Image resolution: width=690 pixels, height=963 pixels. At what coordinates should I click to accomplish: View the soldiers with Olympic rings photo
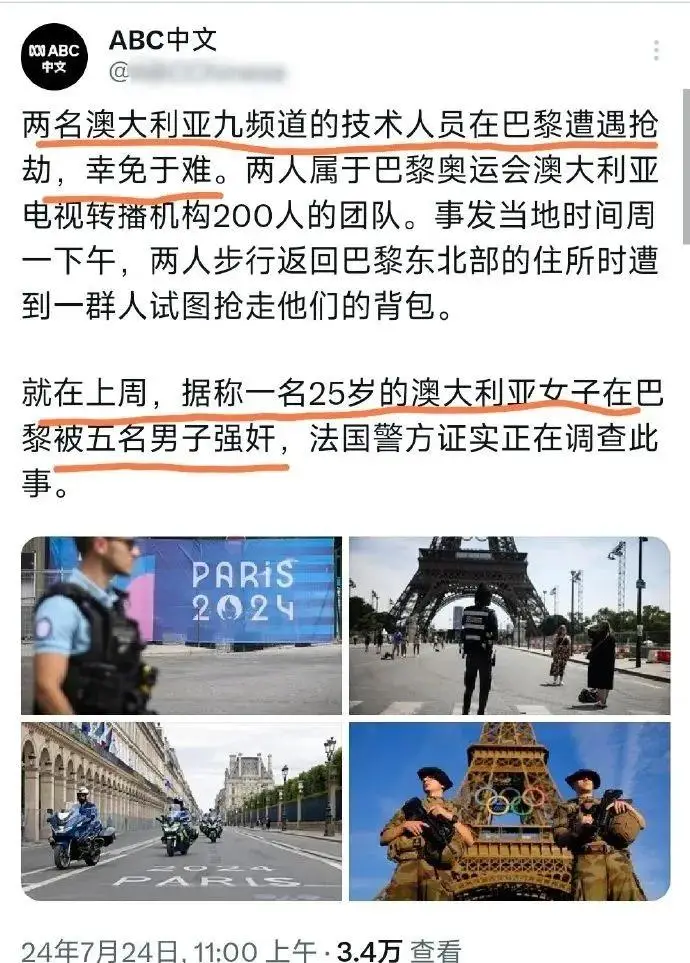[x=509, y=810]
